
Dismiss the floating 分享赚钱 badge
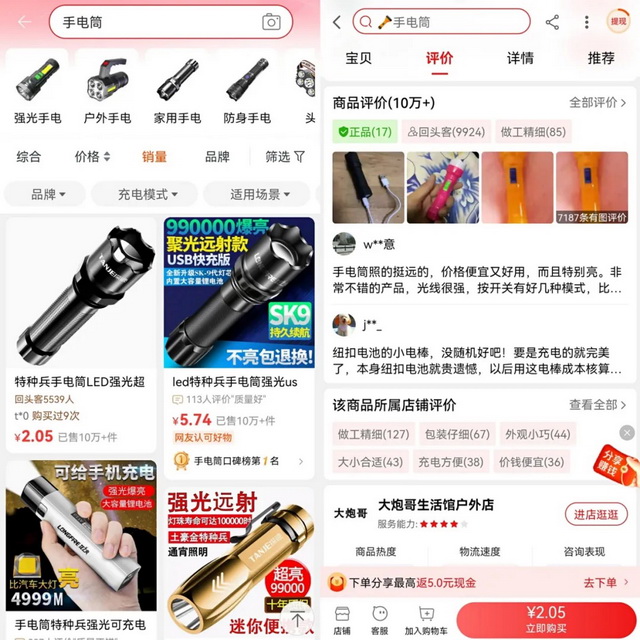(x=626, y=432)
